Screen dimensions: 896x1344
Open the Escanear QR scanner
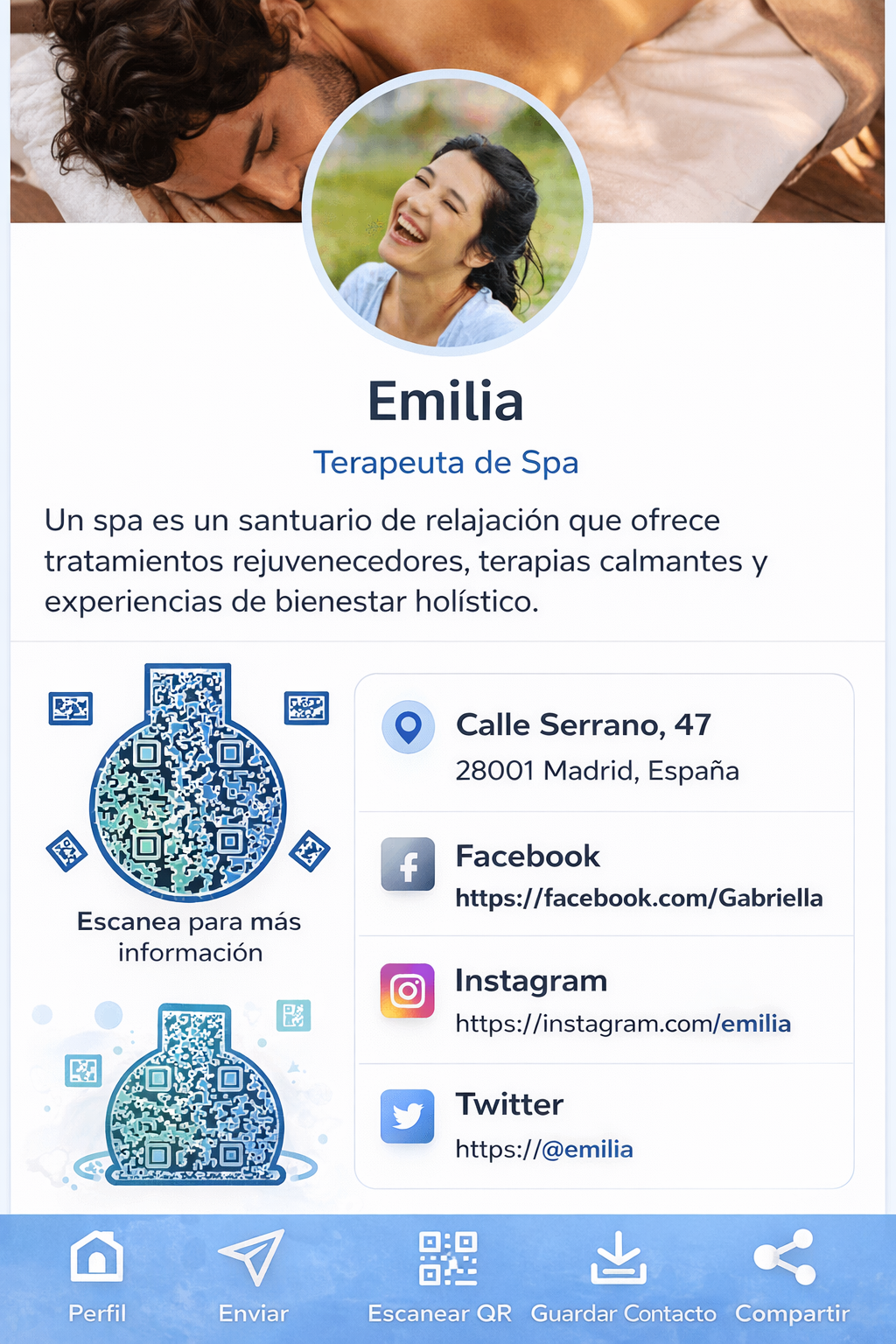440,1276
